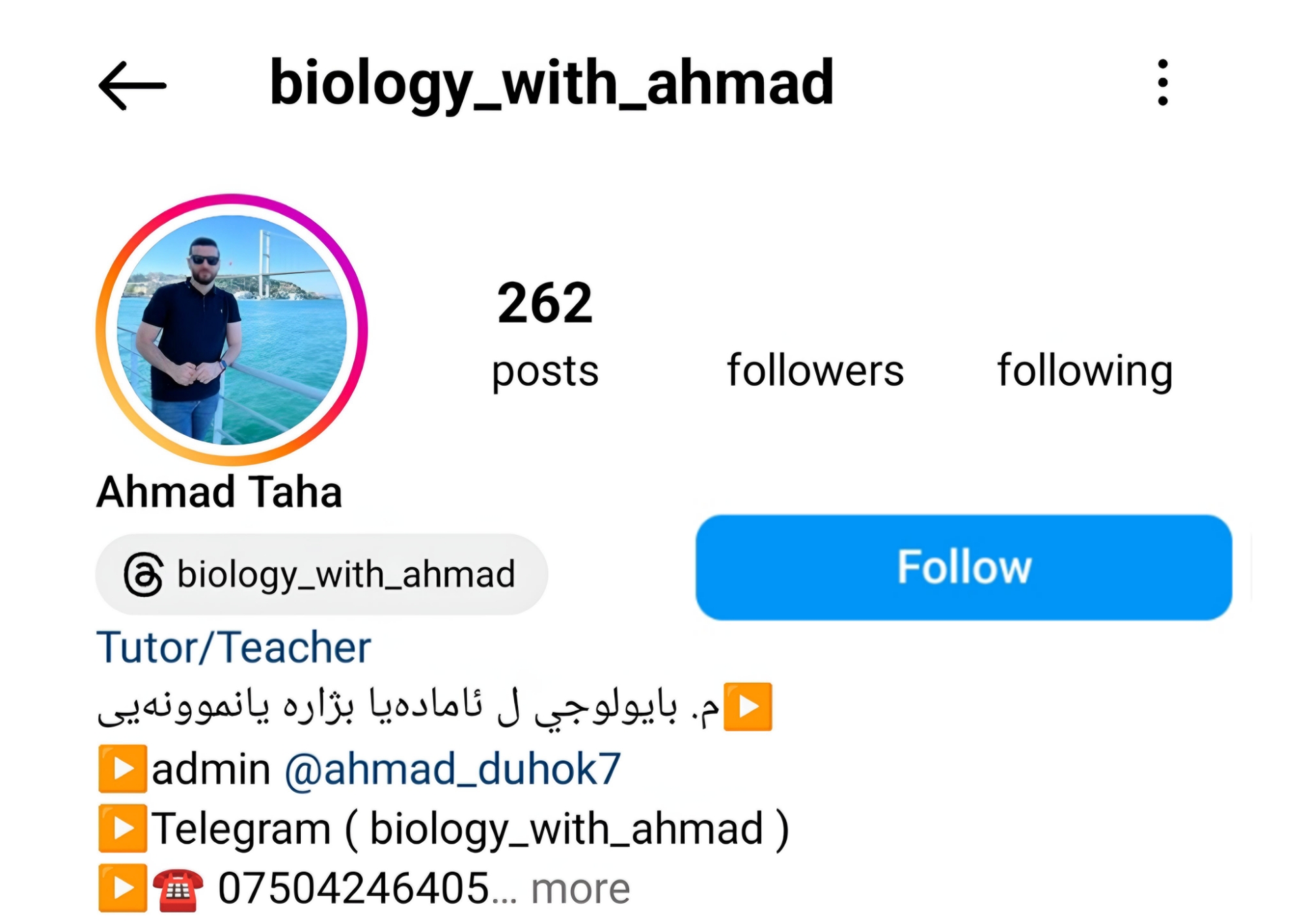Expand the bio with more
The width and height of the screenshot is (1308, 924).
coord(580,889)
